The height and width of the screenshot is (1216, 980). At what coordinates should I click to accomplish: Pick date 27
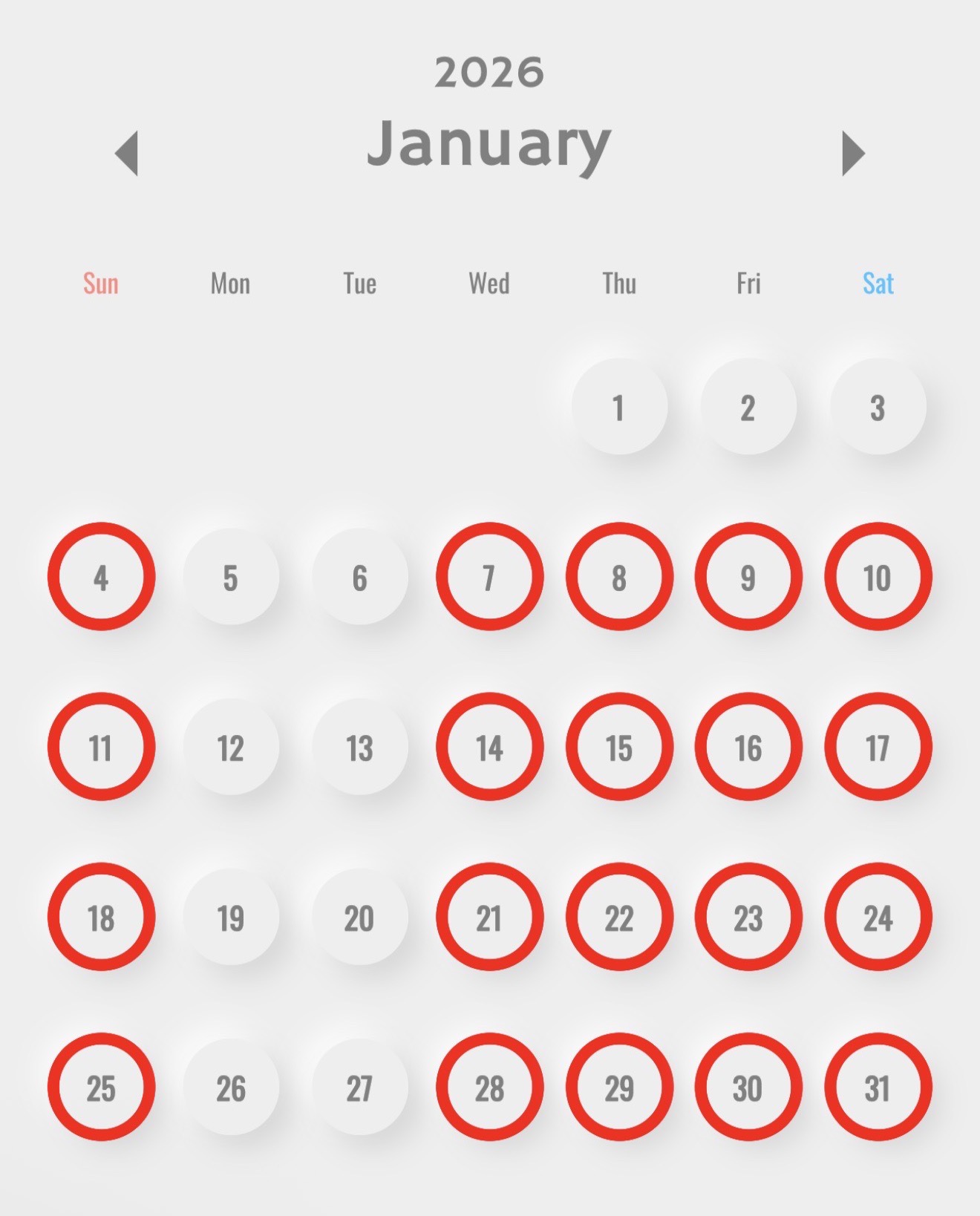pyautogui.click(x=360, y=1087)
